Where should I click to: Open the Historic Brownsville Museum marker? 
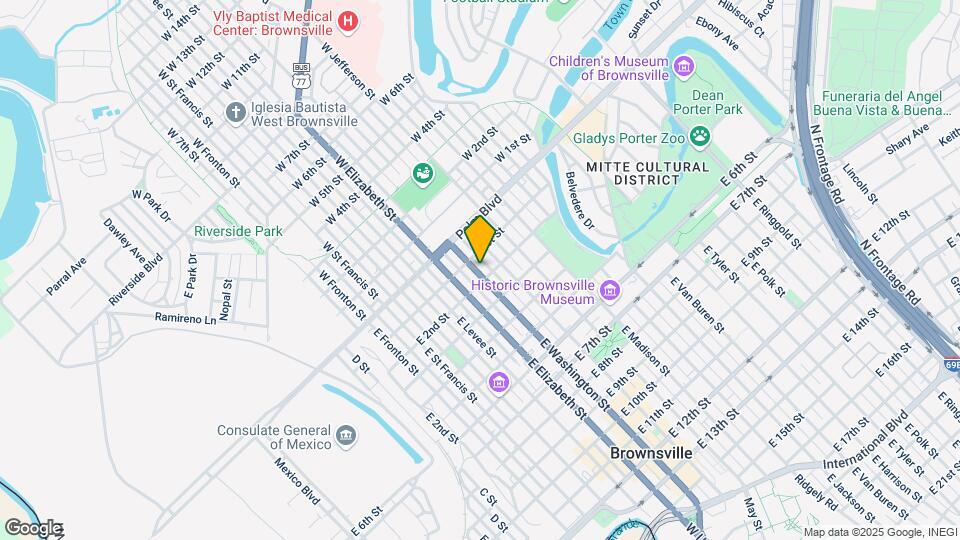611,291
